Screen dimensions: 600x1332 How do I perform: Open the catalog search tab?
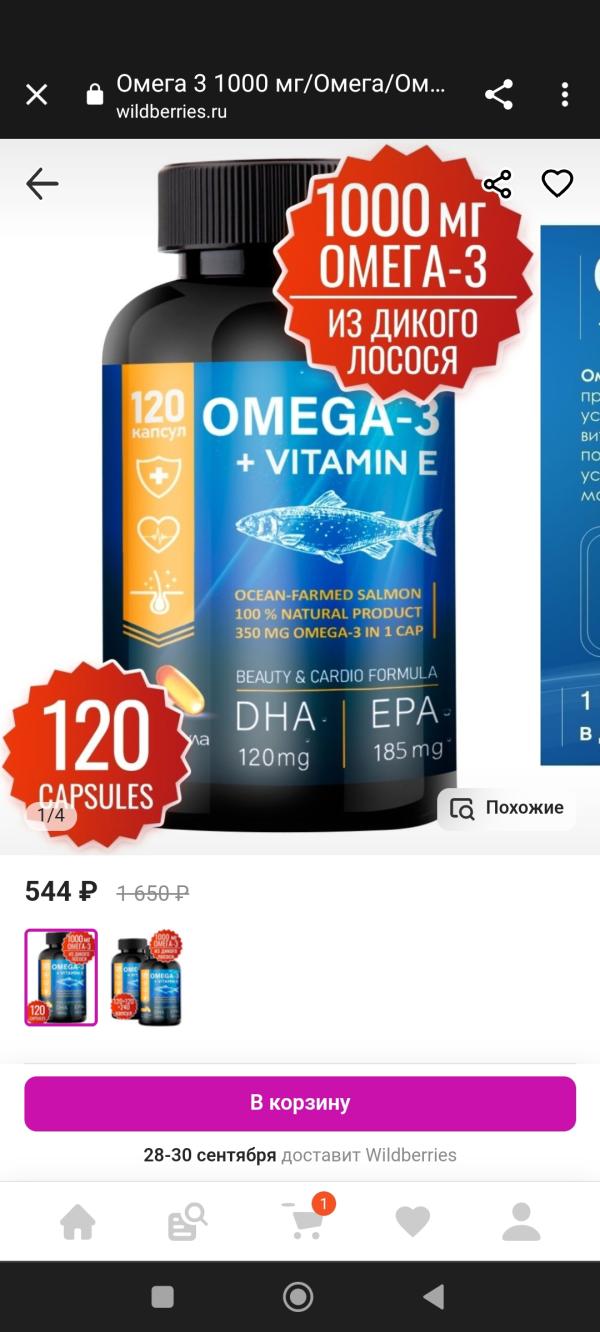click(x=187, y=1221)
